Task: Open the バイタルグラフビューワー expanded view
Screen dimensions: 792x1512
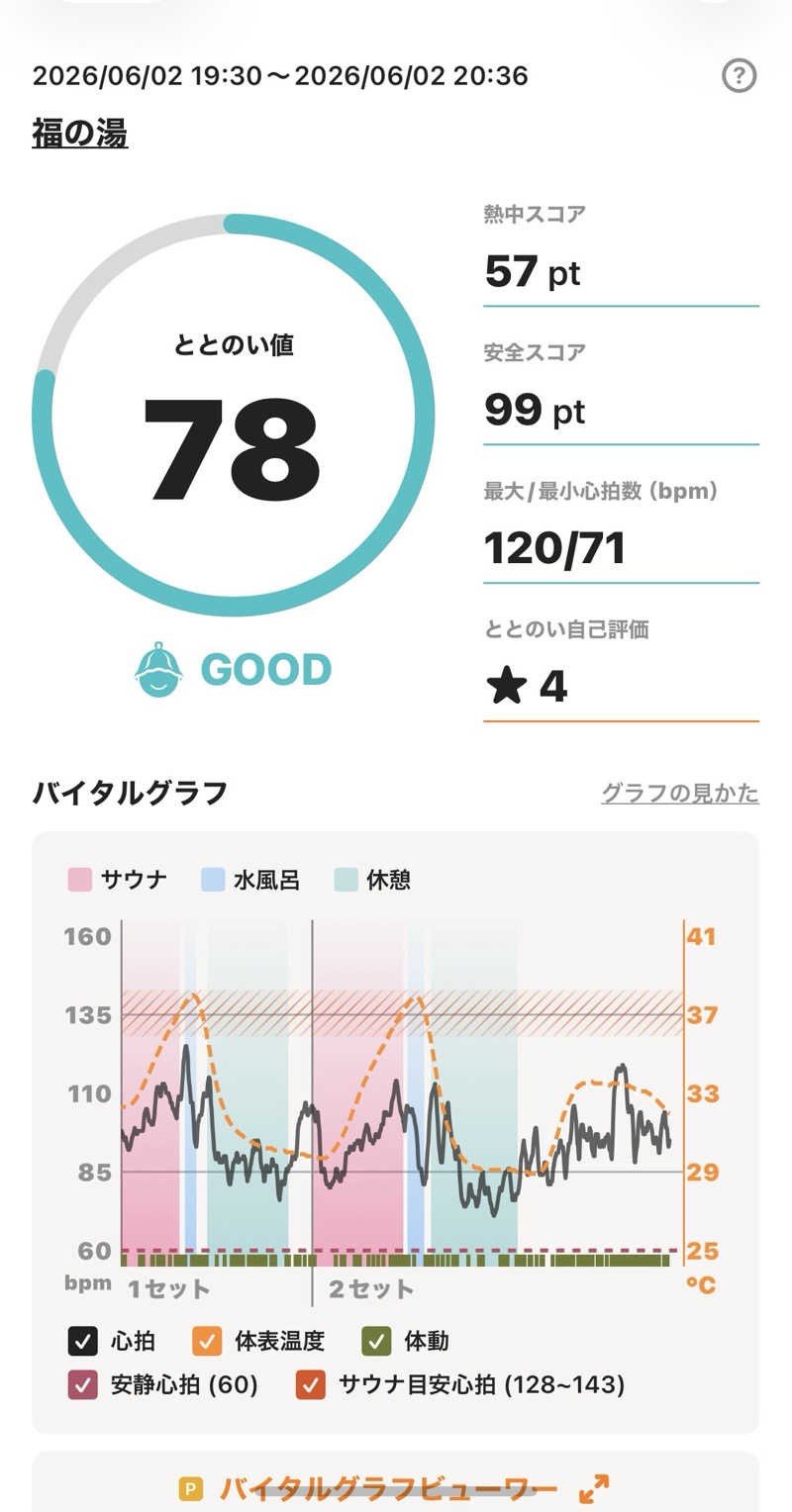Action: pos(395,1487)
